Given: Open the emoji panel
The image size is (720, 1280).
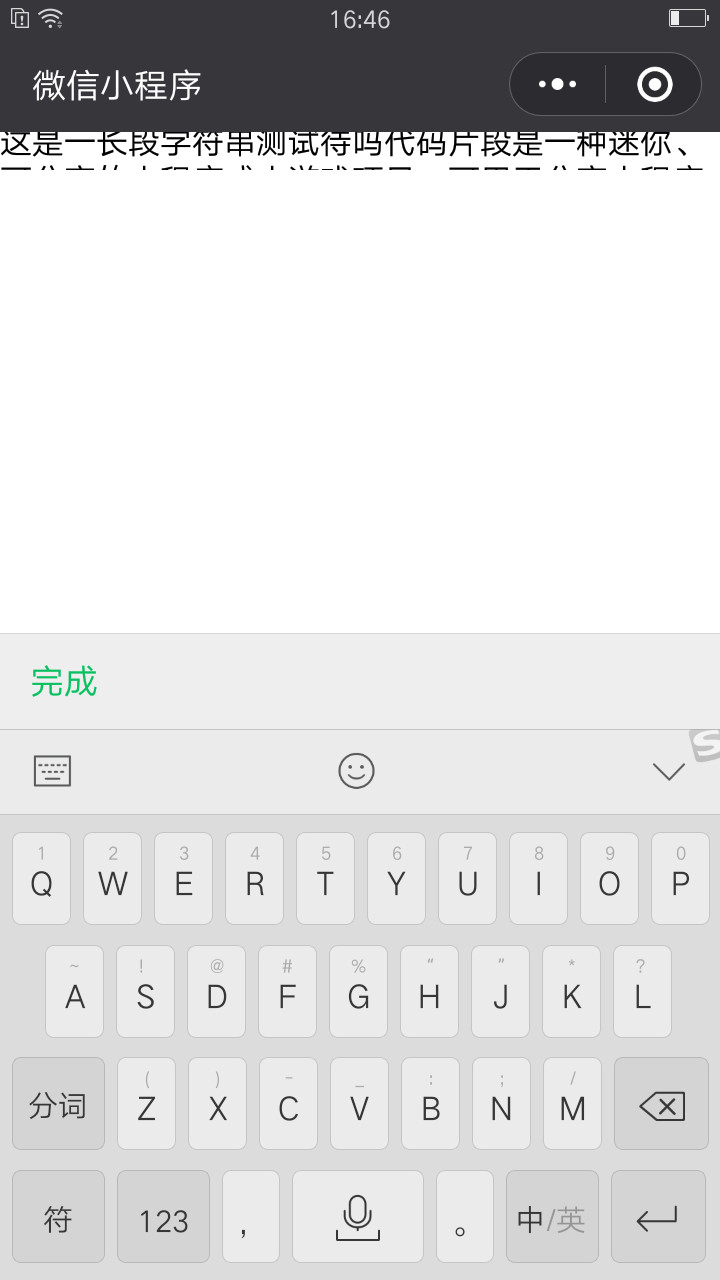Looking at the screenshot, I should pos(356,771).
